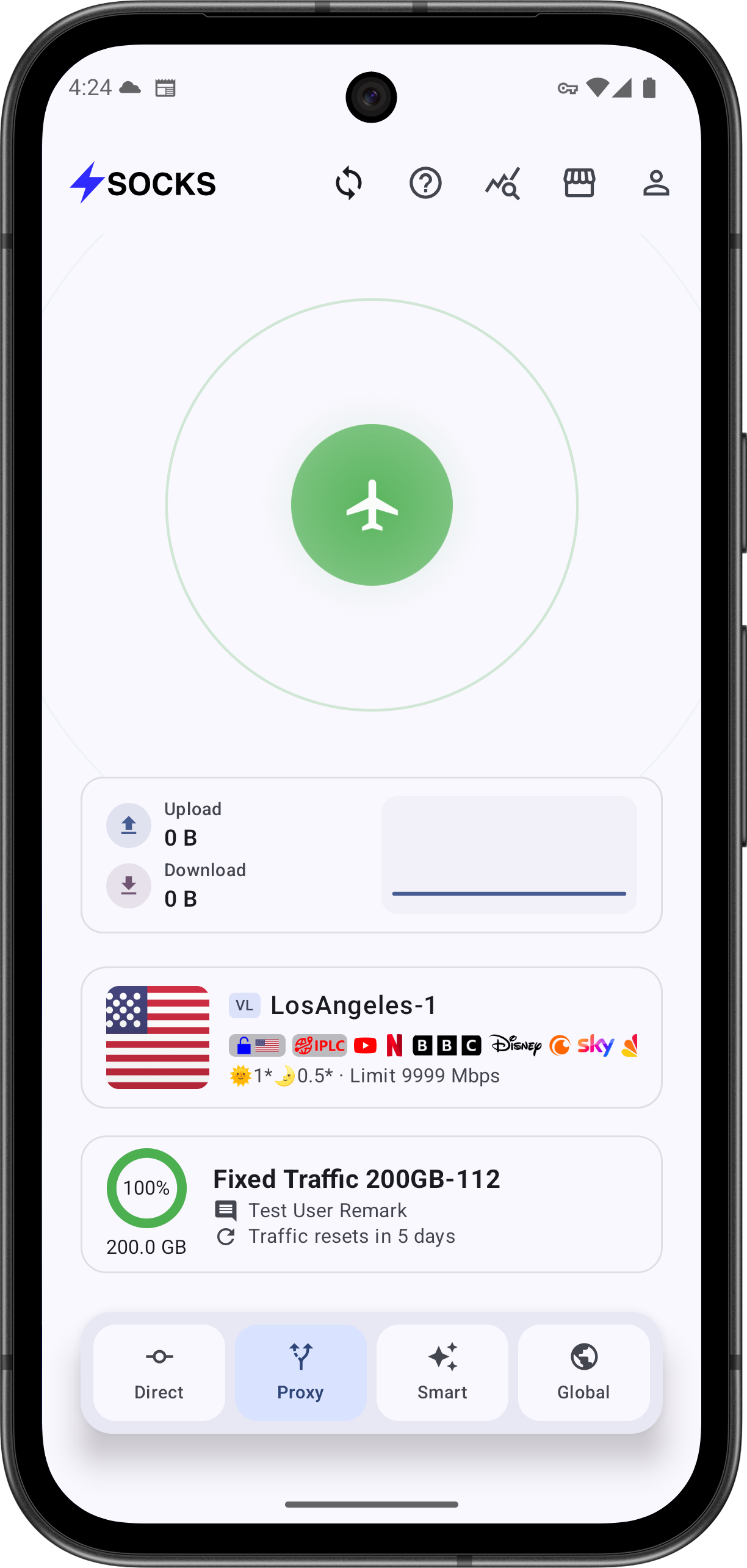This screenshot has height=1568, width=747.
Task: Open the upload and download traffic card
Action: tap(371, 854)
